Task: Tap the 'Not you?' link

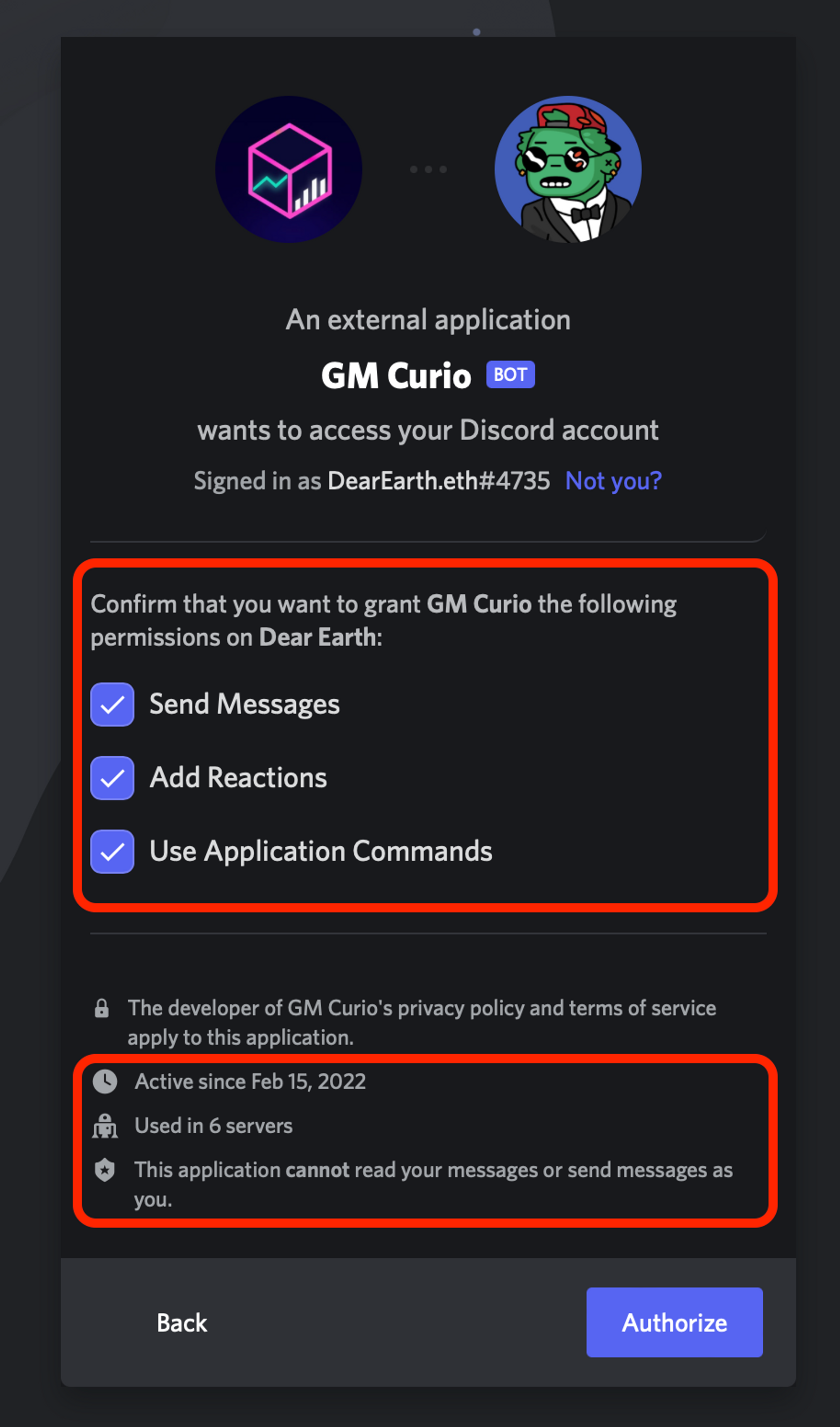Action: pyautogui.click(x=614, y=481)
